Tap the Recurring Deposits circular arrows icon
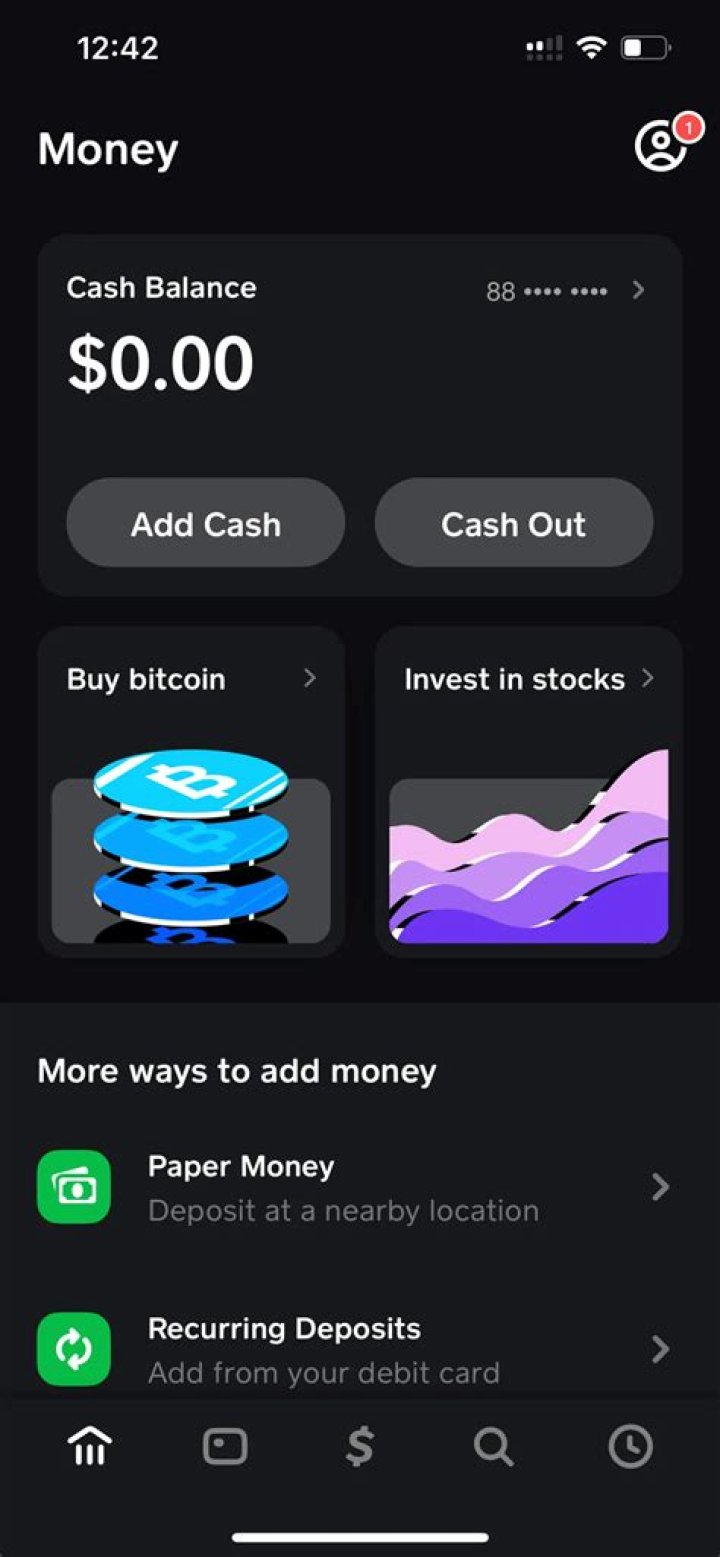 [72, 1350]
